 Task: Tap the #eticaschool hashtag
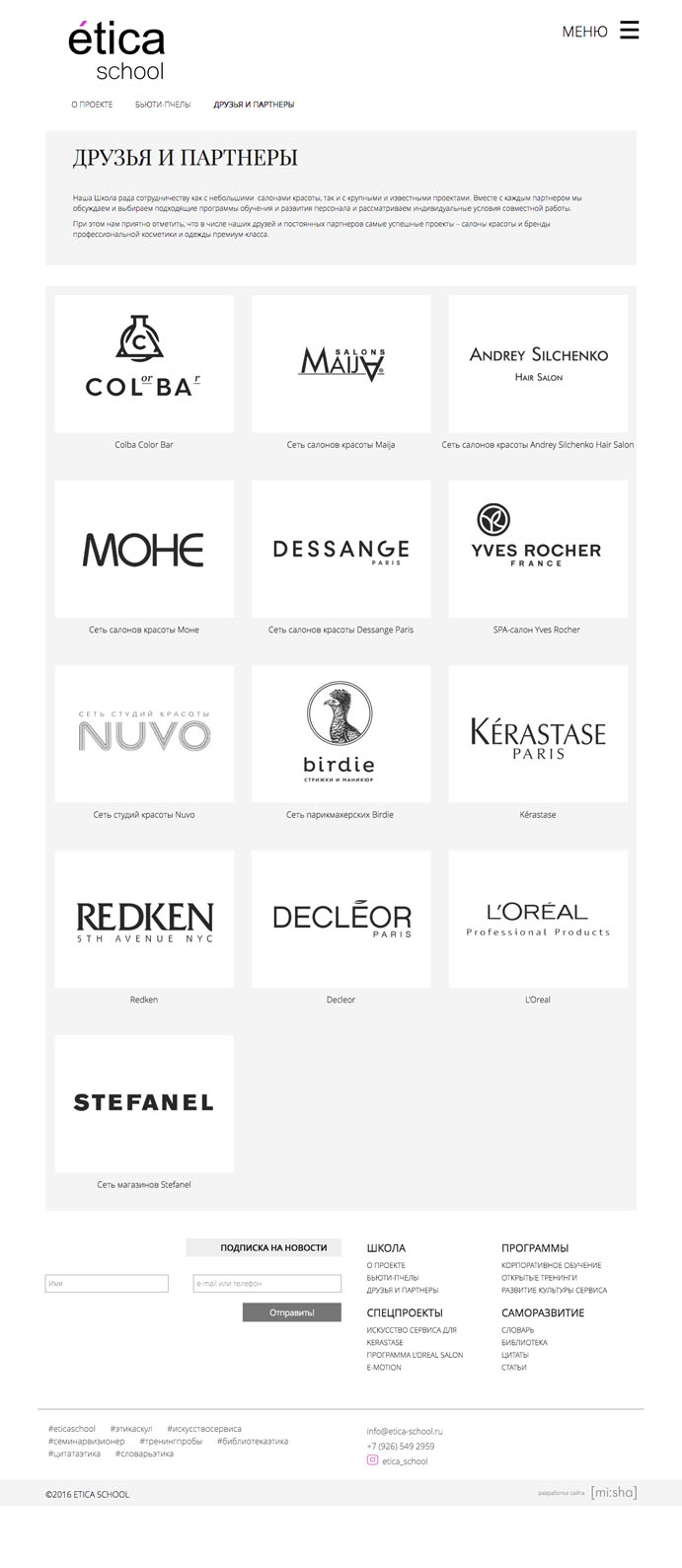[72, 1429]
